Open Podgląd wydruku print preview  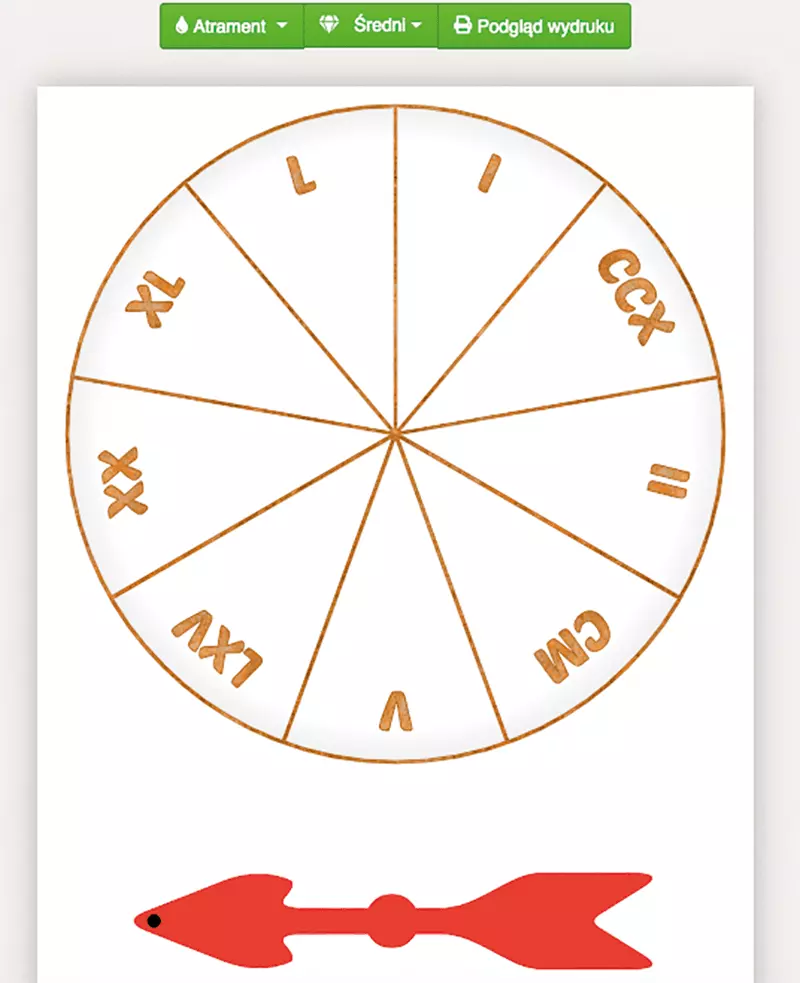[534, 26]
